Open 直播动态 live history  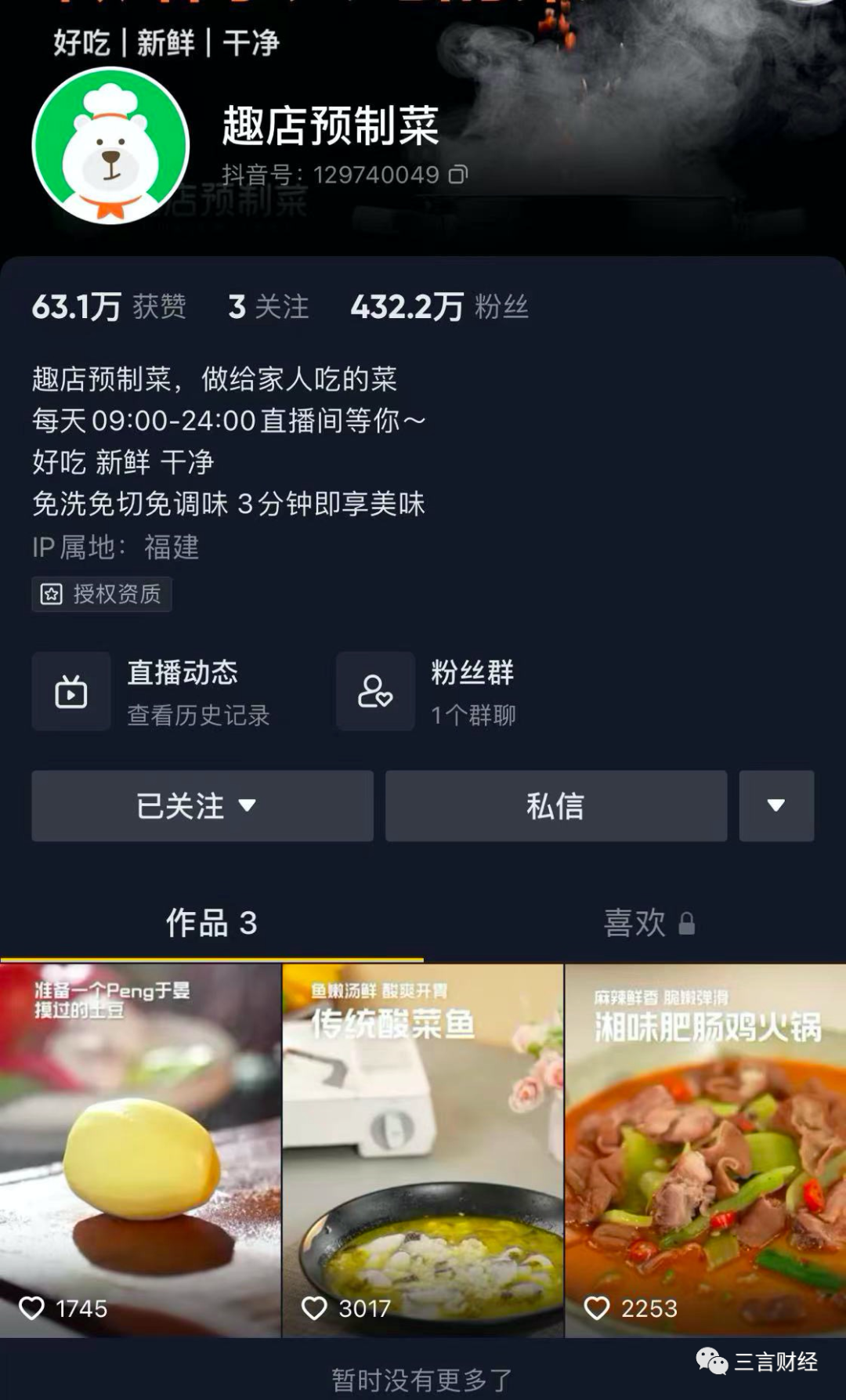point(157,692)
